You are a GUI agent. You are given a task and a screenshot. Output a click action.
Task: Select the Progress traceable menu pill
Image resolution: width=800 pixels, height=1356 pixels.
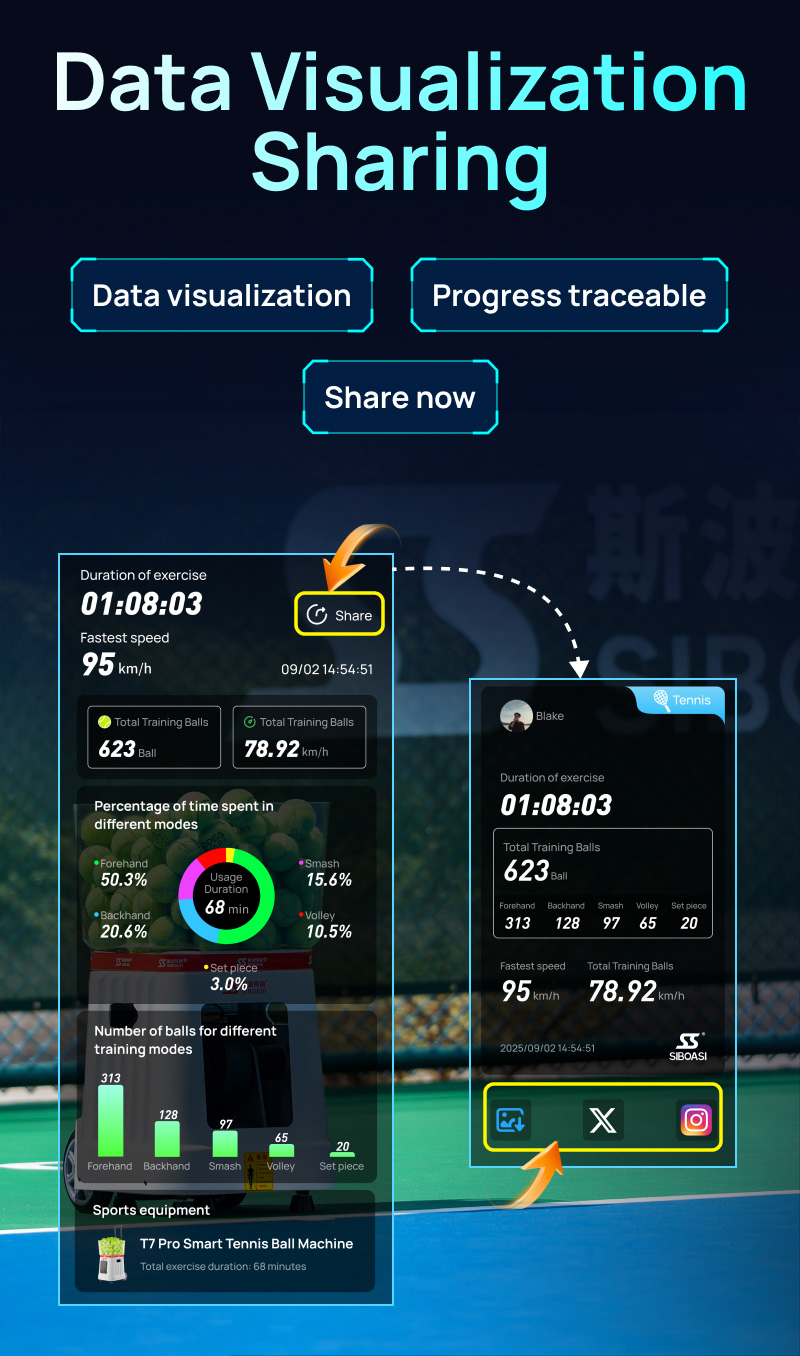click(569, 295)
